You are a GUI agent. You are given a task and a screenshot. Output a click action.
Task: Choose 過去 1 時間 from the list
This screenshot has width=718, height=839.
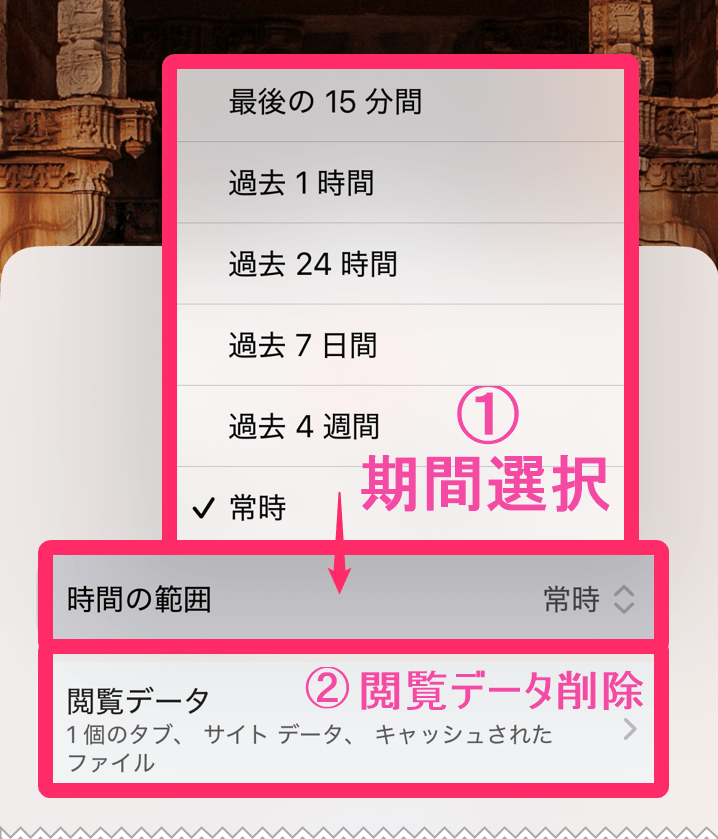coord(301,183)
